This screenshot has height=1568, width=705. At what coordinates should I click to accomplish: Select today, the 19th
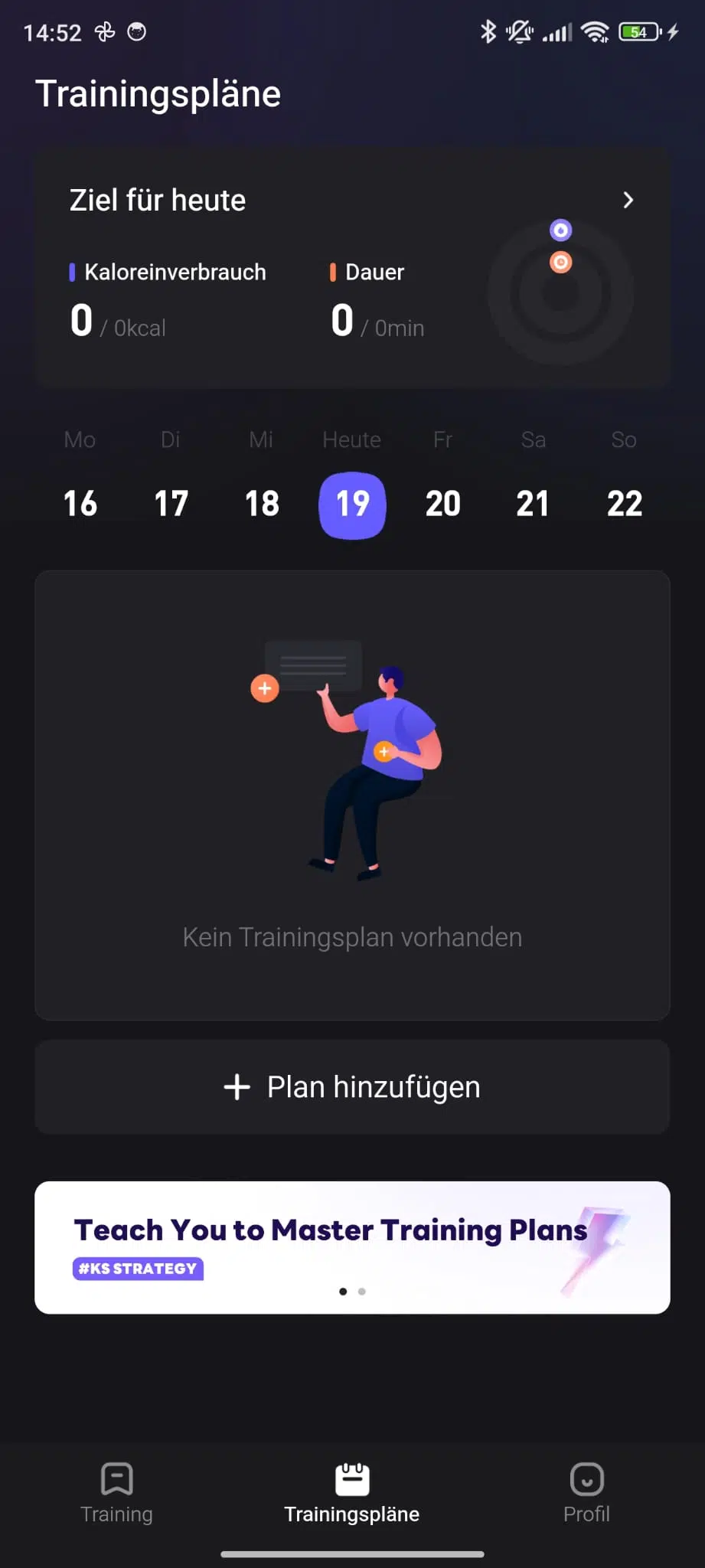click(352, 505)
